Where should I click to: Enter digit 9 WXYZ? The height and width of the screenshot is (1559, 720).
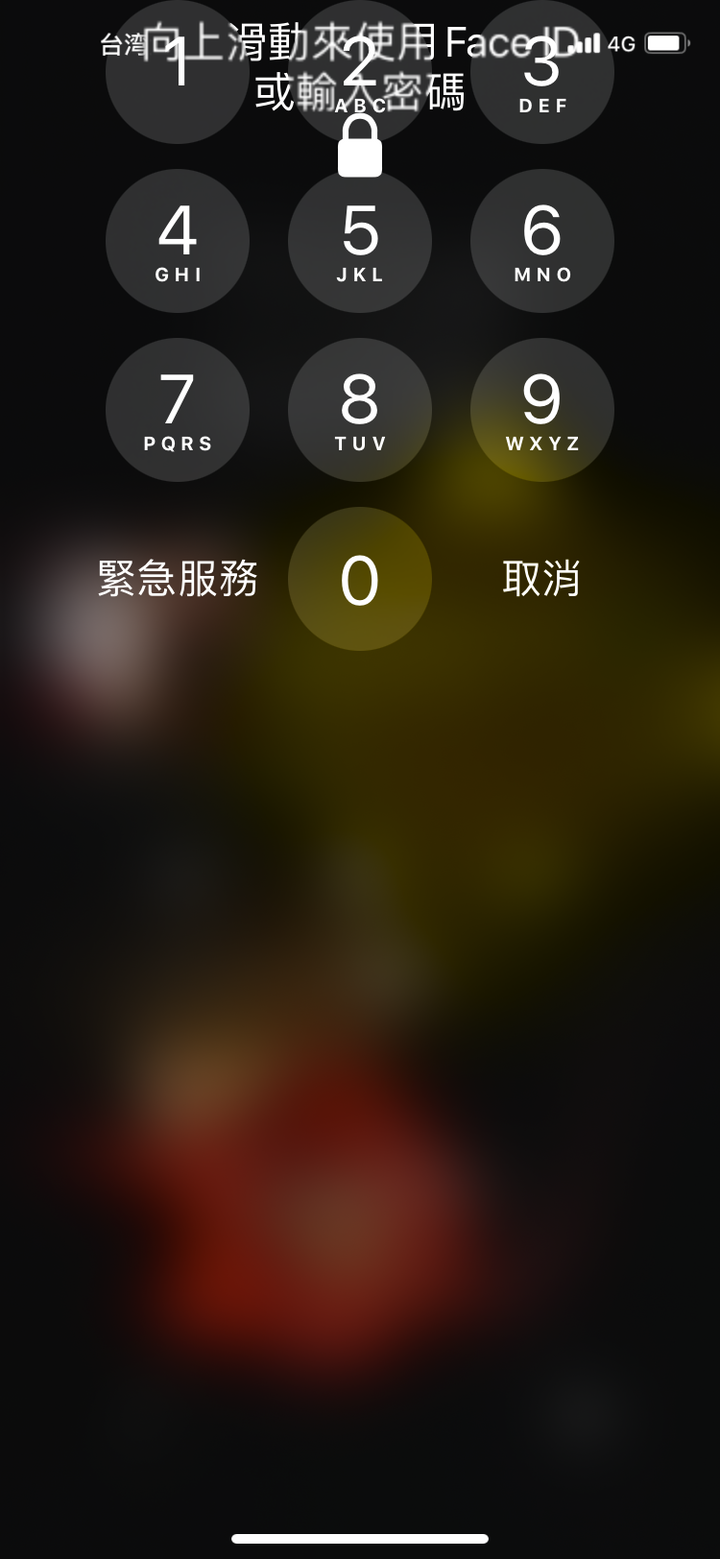542,410
